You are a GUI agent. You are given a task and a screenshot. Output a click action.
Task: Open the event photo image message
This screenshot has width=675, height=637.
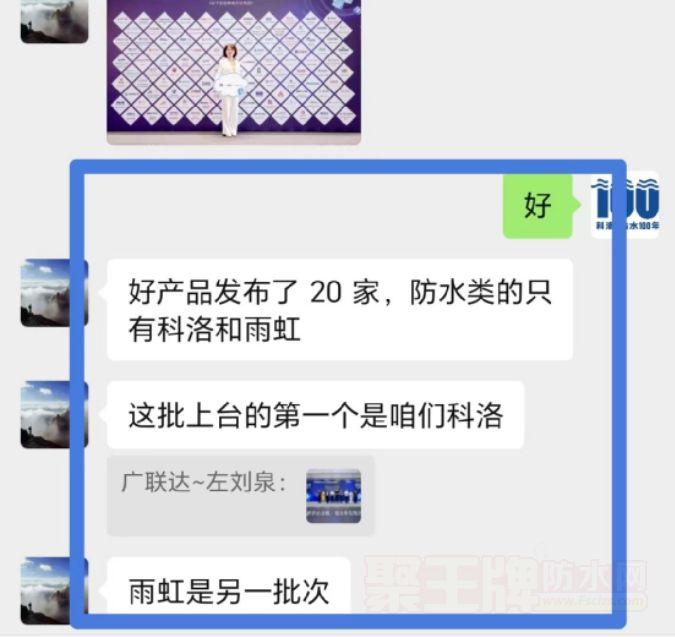(233, 70)
